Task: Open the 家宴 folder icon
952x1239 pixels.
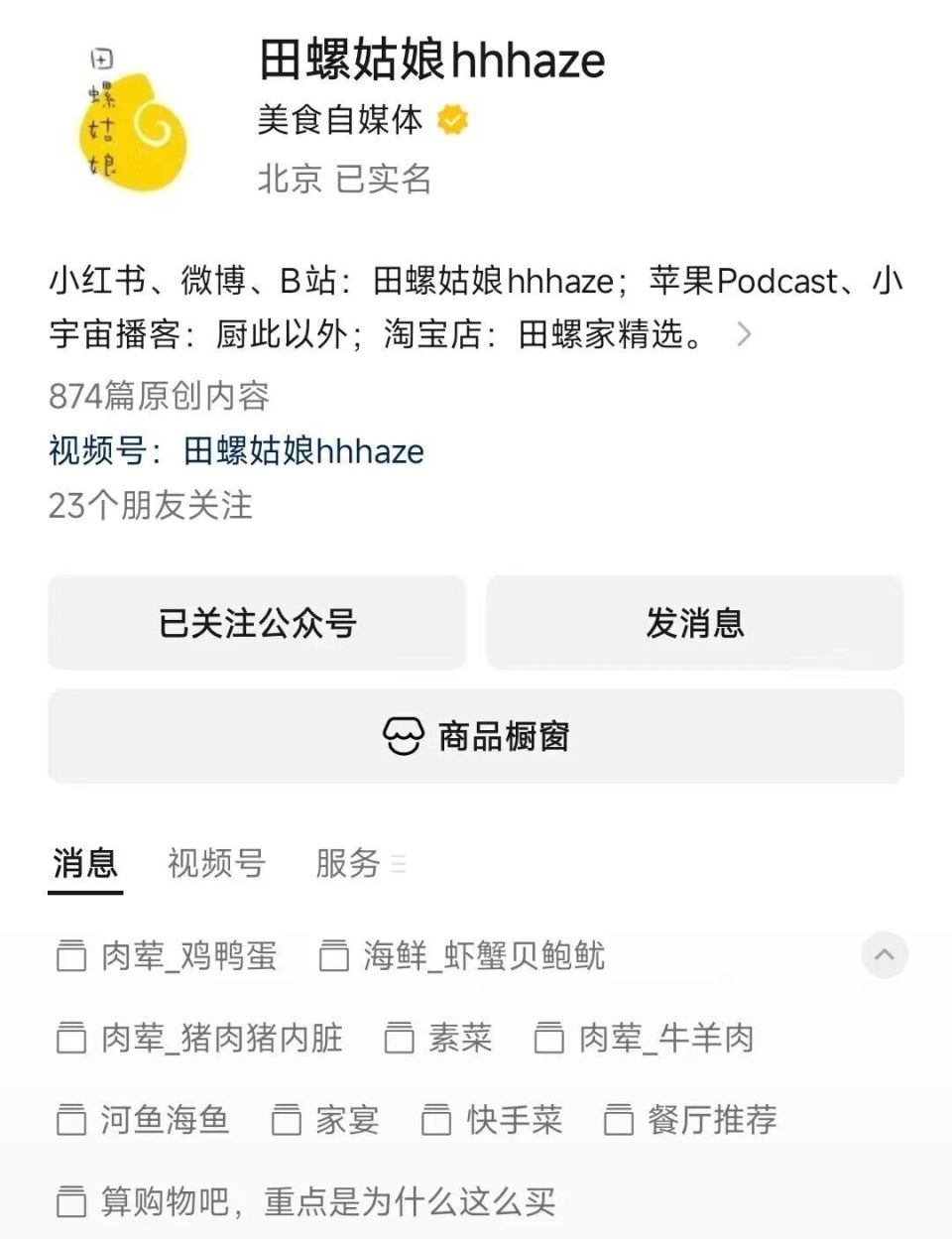Action: coord(285,1121)
